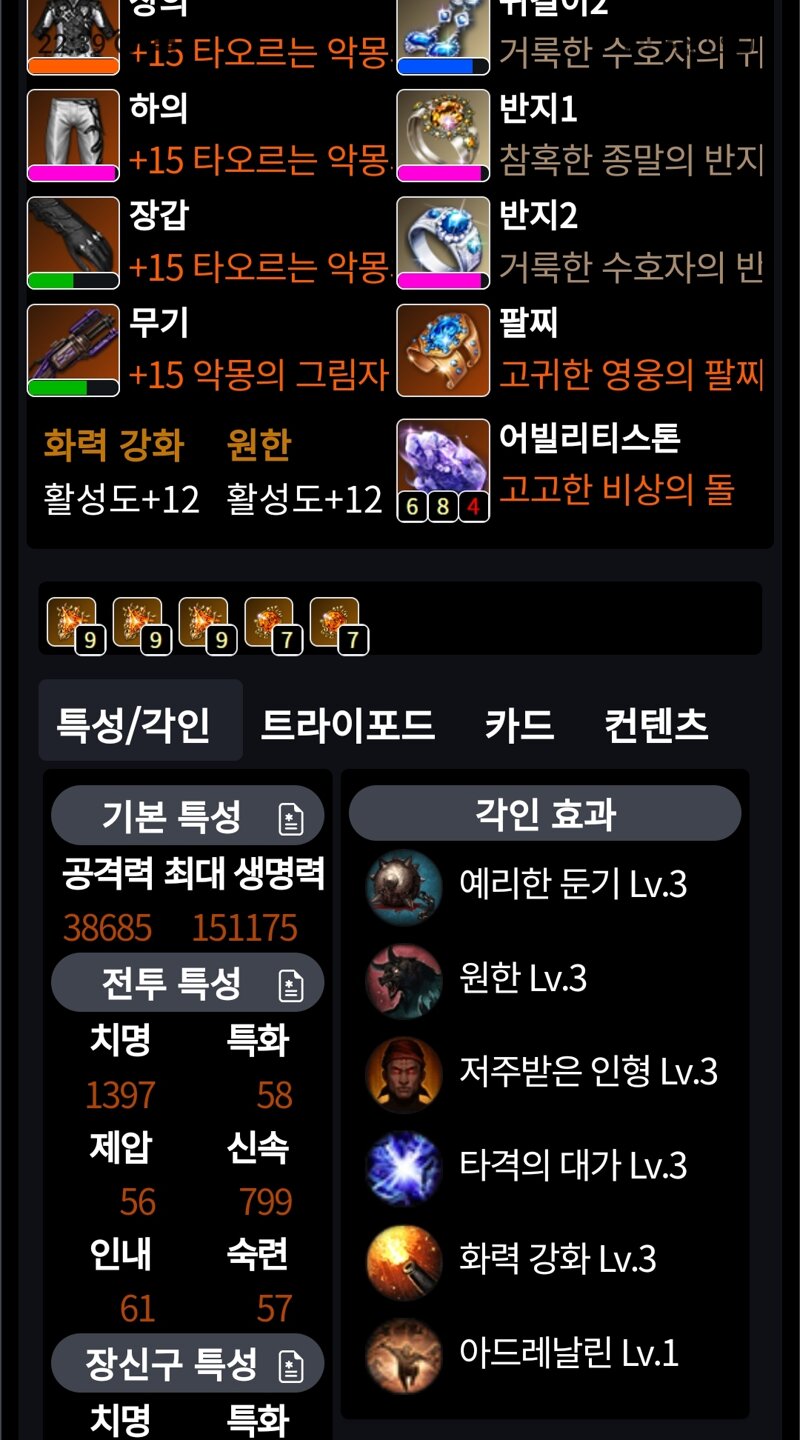Image resolution: width=800 pixels, height=1440 pixels.
Task: Open the 컨텐츠 tab
Action: coord(656,724)
